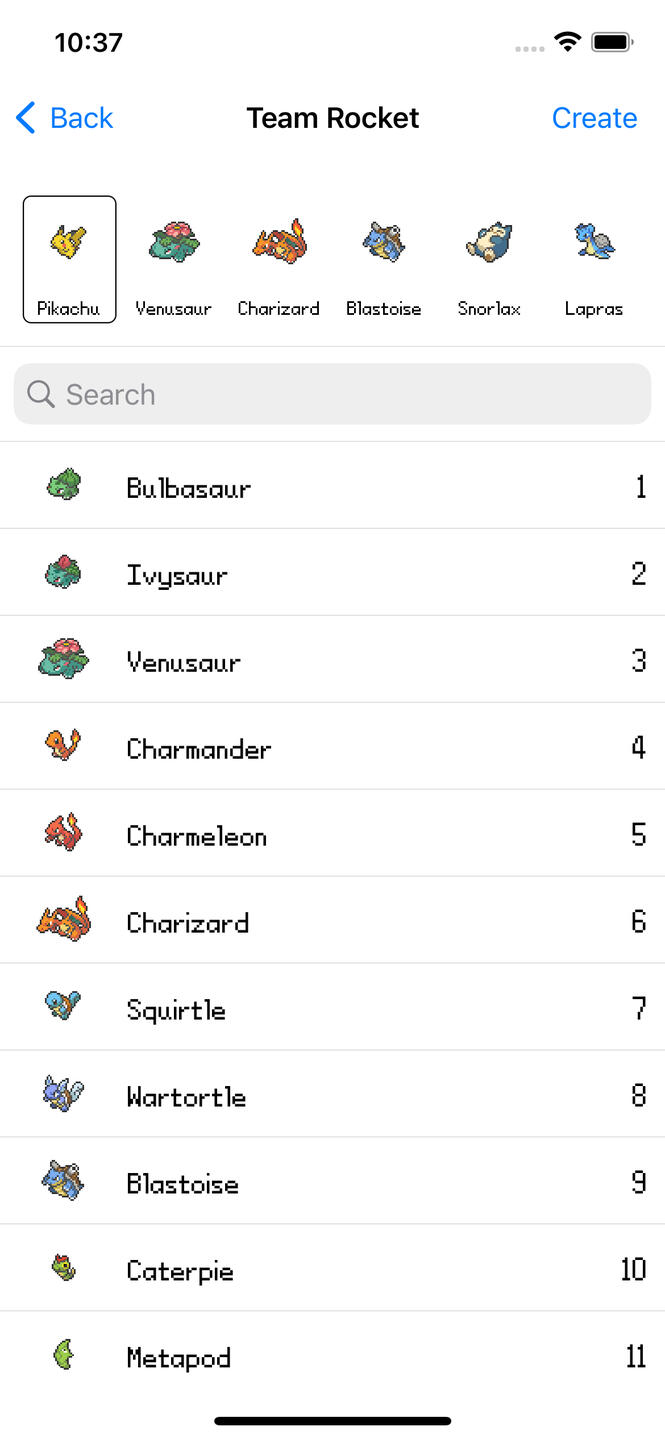Select the Snorlax team slot
Viewport: 665px width, 1439px height.
(489, 260)
